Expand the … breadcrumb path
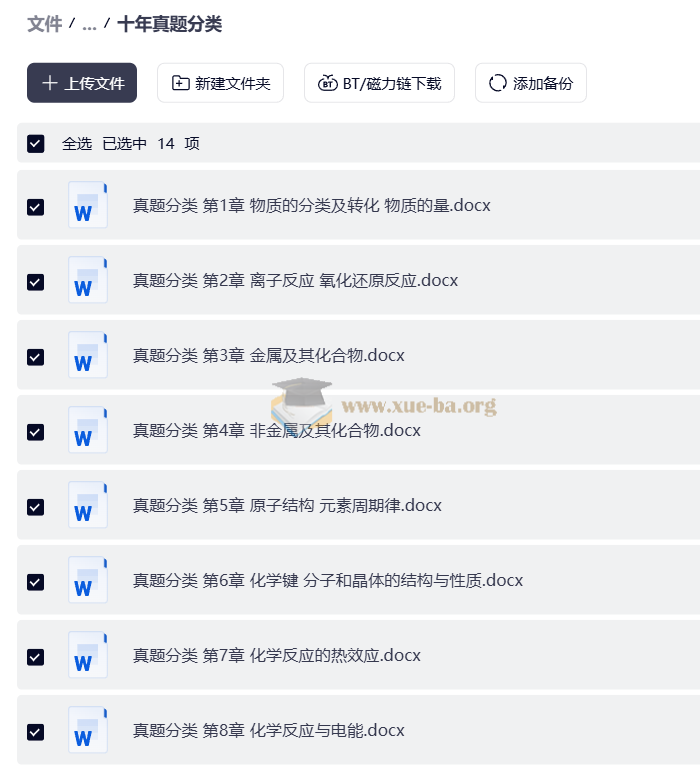700x767 pixels. [x=89, y=24]
